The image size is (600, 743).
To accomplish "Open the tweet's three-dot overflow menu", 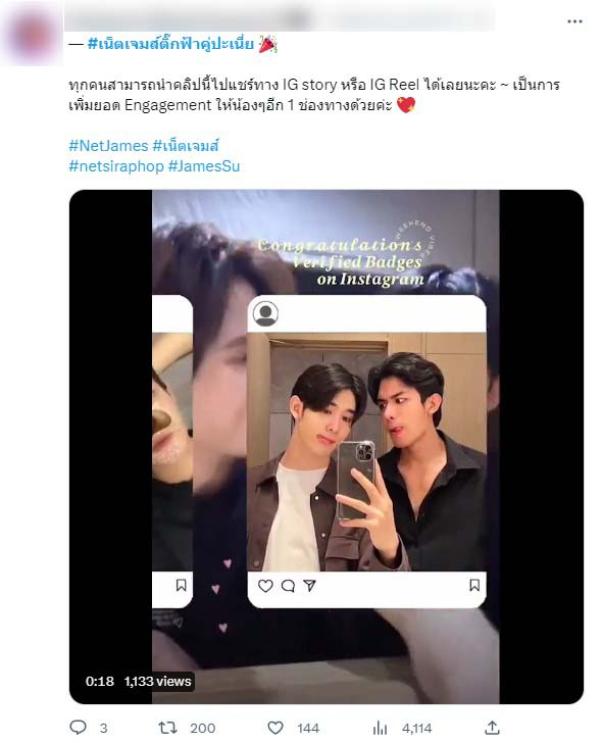I will point(575,21).
